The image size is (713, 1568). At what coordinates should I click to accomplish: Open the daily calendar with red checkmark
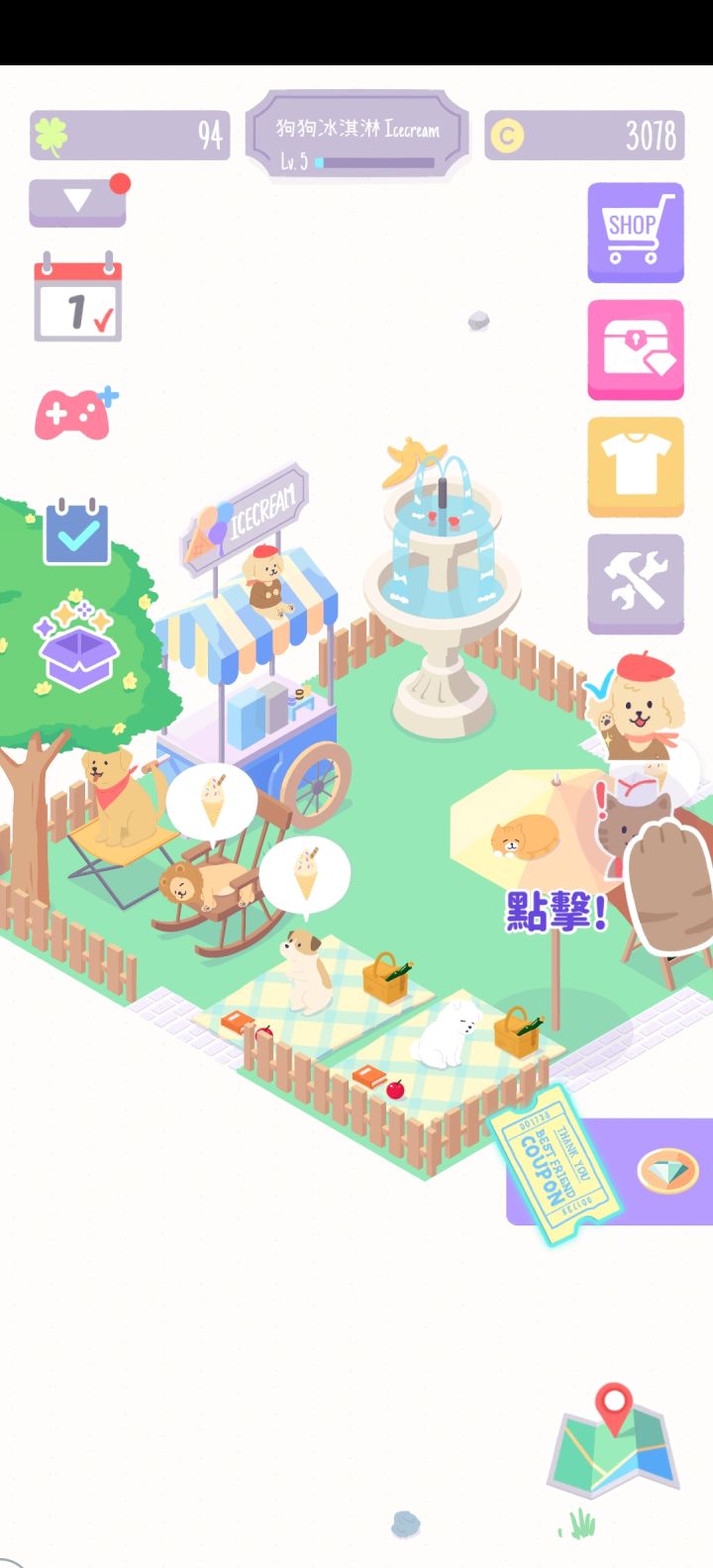point(78,303)
